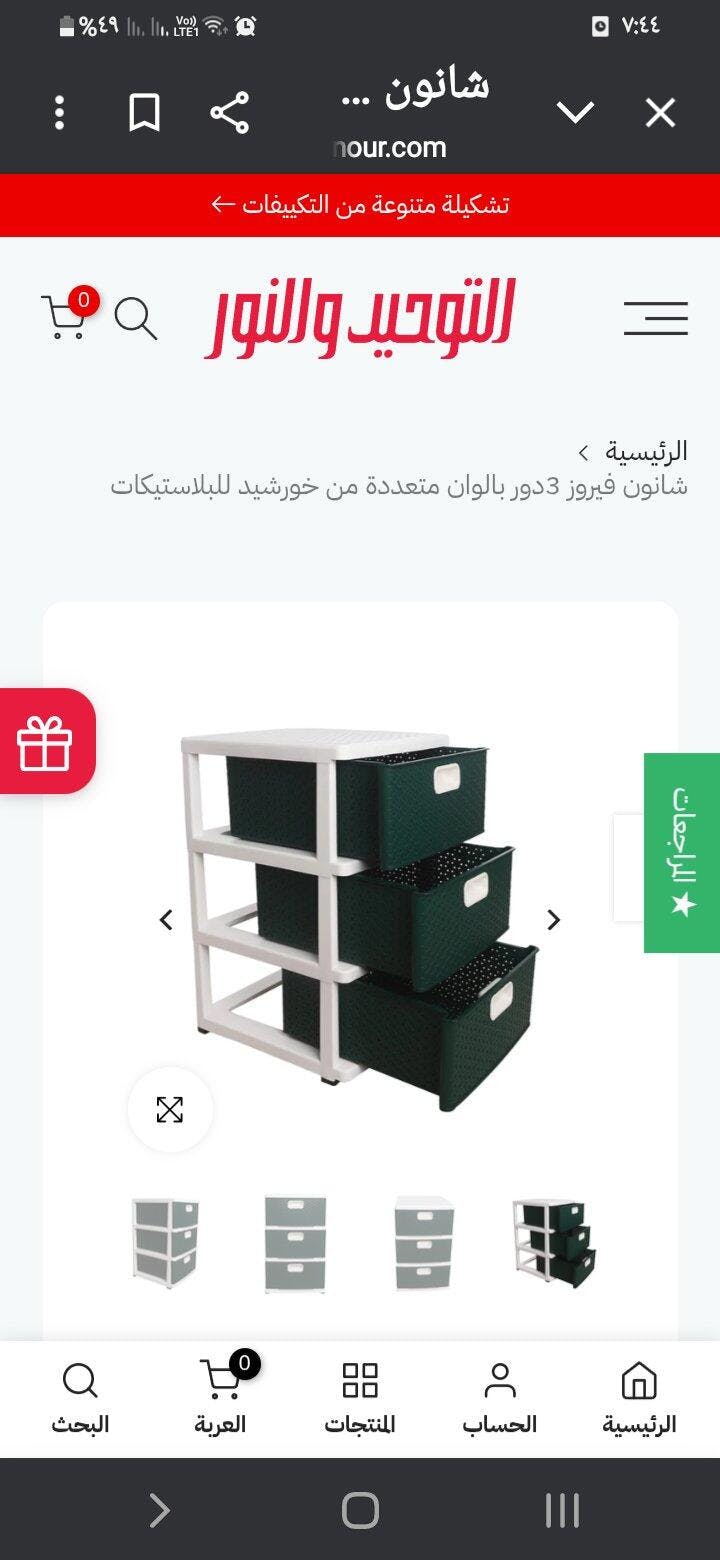This screenshot has height=1560, width=720.
Task: Open العربة tab in bottom bar
Action: (221, 1398)
